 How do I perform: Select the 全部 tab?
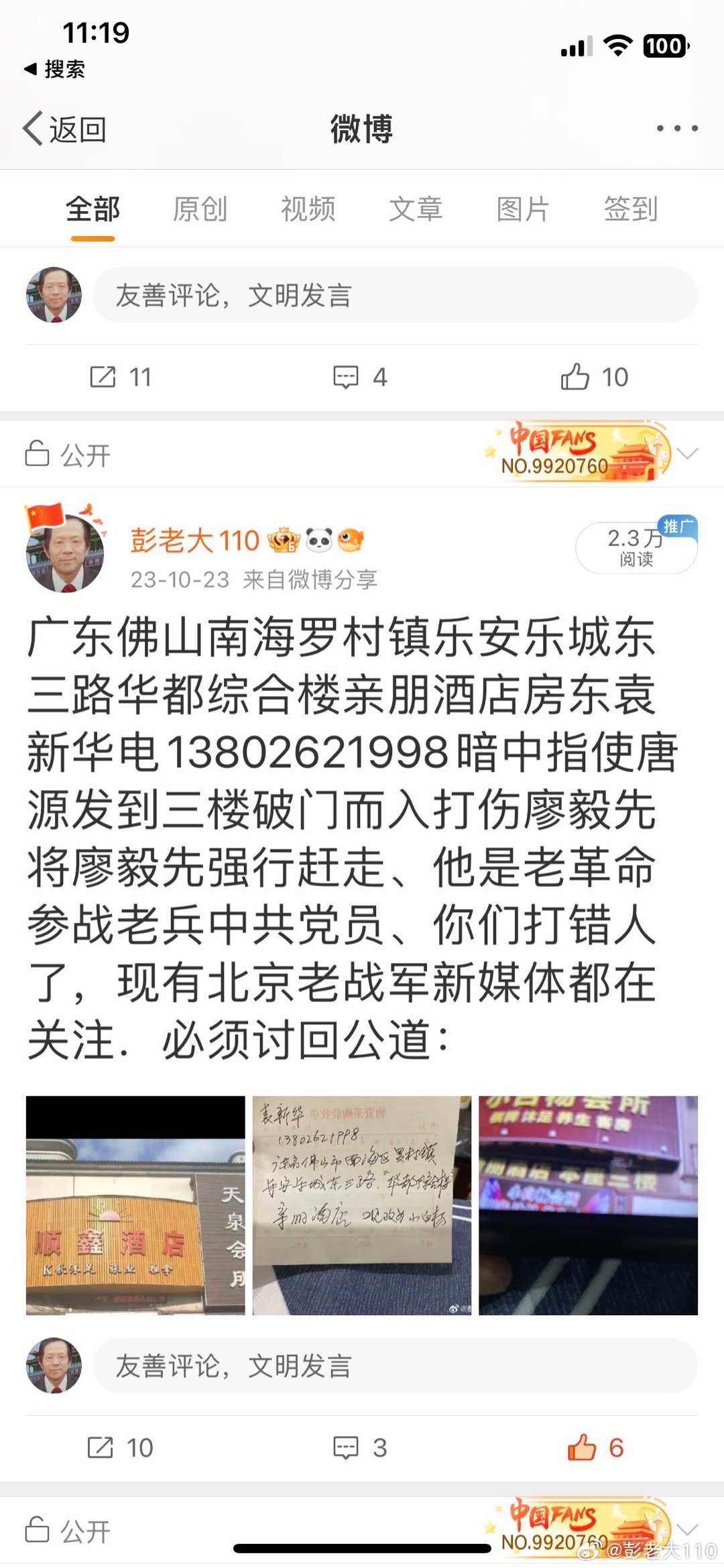(x=93, y=209)
